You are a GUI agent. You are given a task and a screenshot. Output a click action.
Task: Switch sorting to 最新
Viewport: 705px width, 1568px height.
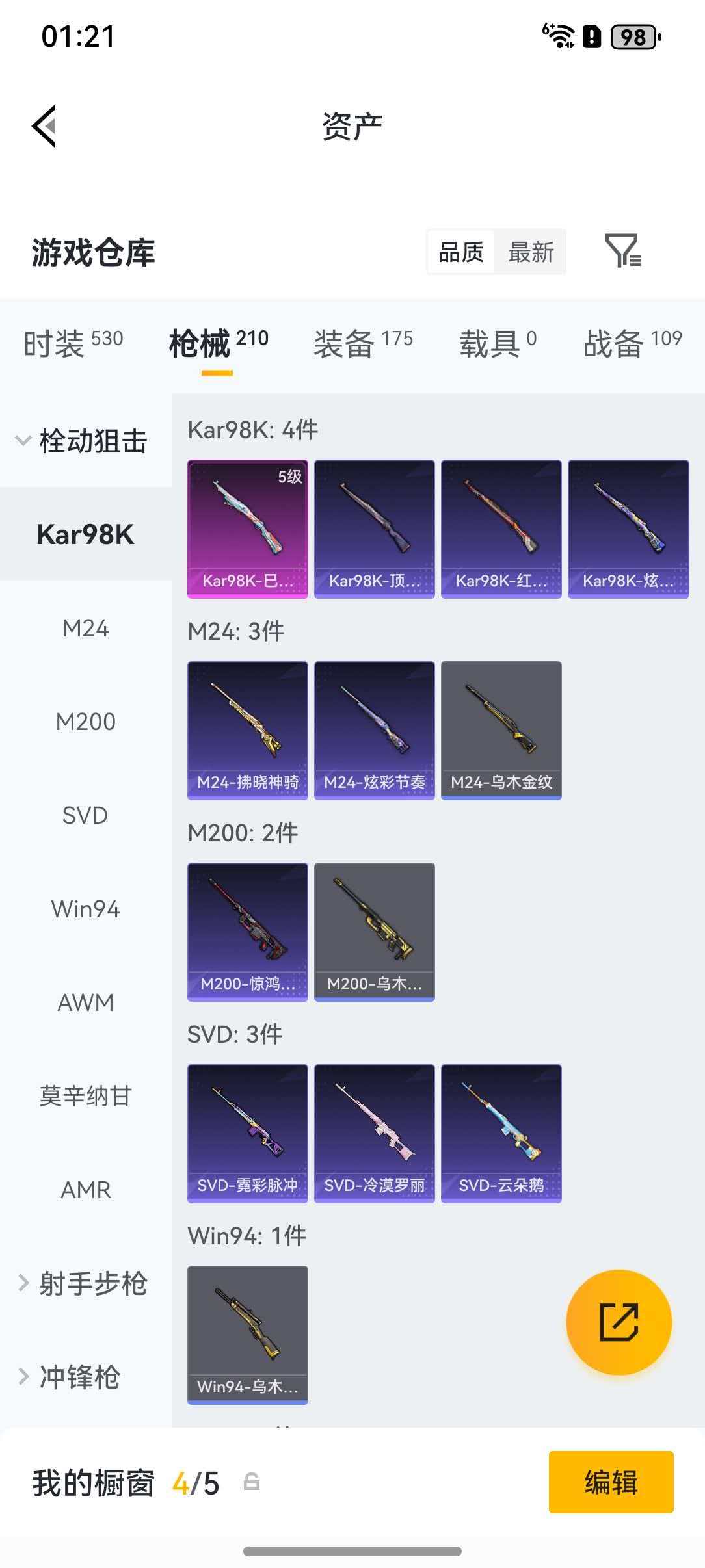coord(531,252)
